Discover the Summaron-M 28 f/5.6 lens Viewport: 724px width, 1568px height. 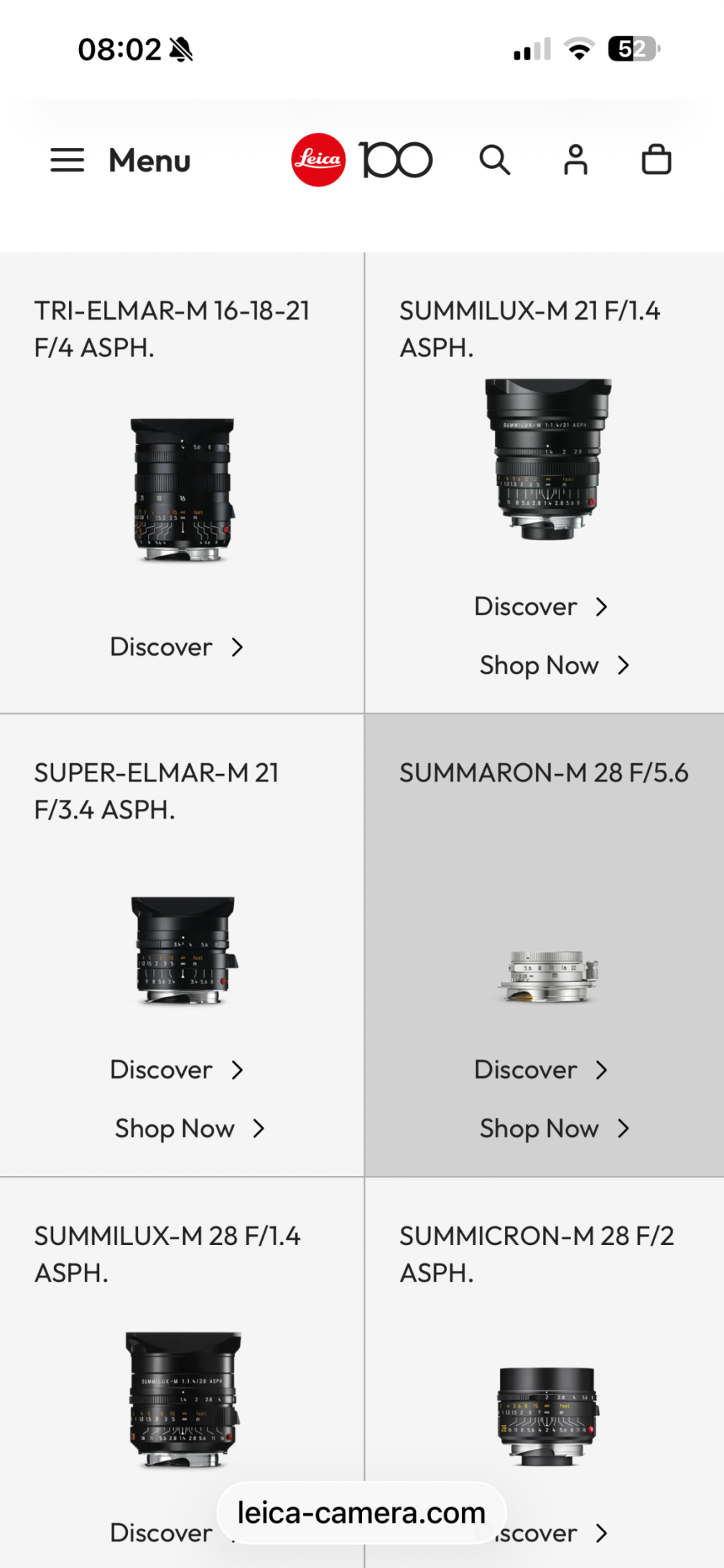tap(541, 1070)
